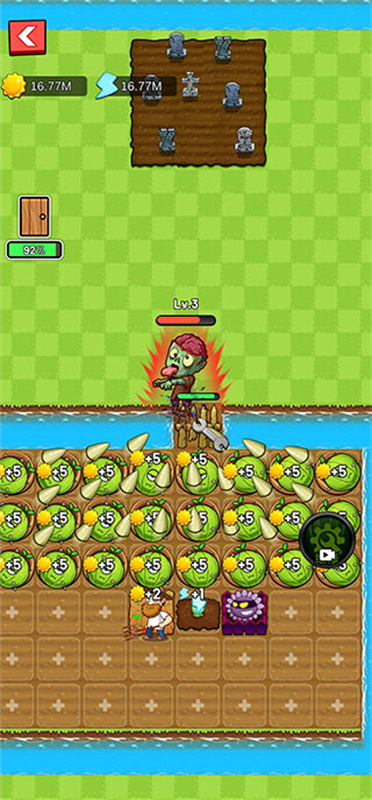
Task: Select the purple chomper plant tile
Action: click(243, 612)
